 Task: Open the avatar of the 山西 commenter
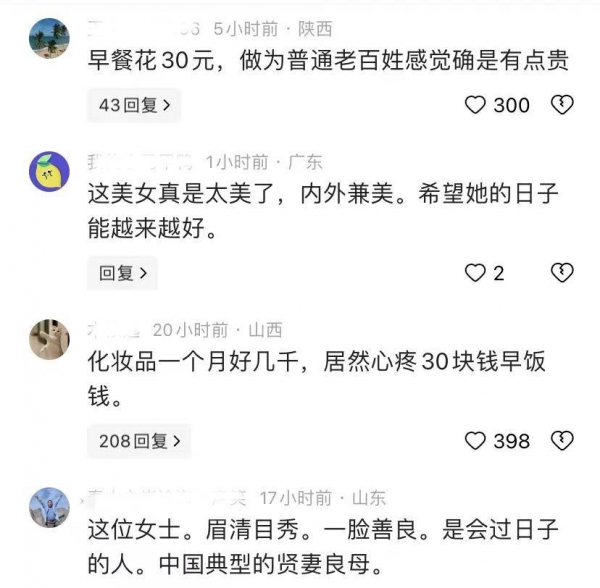coord(50,339)
